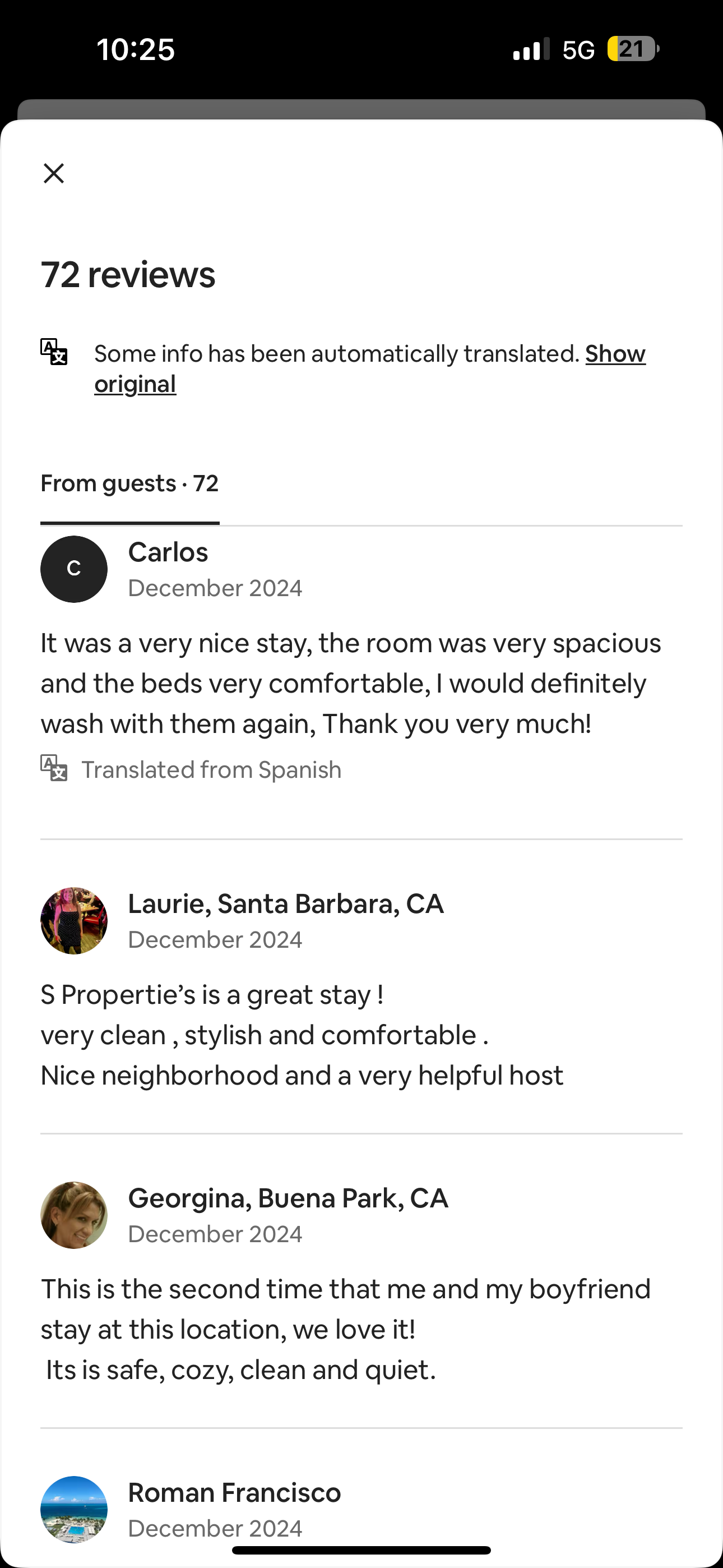View Georgina's profile photo

coord(74,1216)
